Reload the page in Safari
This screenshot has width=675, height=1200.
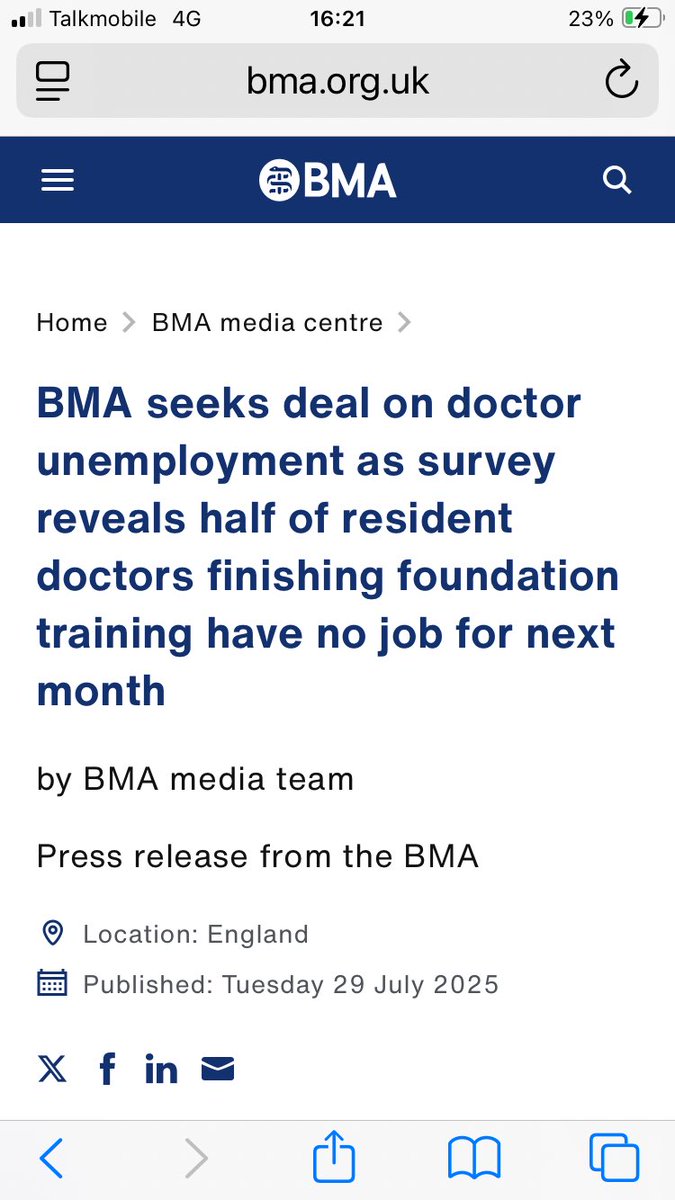(621, 80)
